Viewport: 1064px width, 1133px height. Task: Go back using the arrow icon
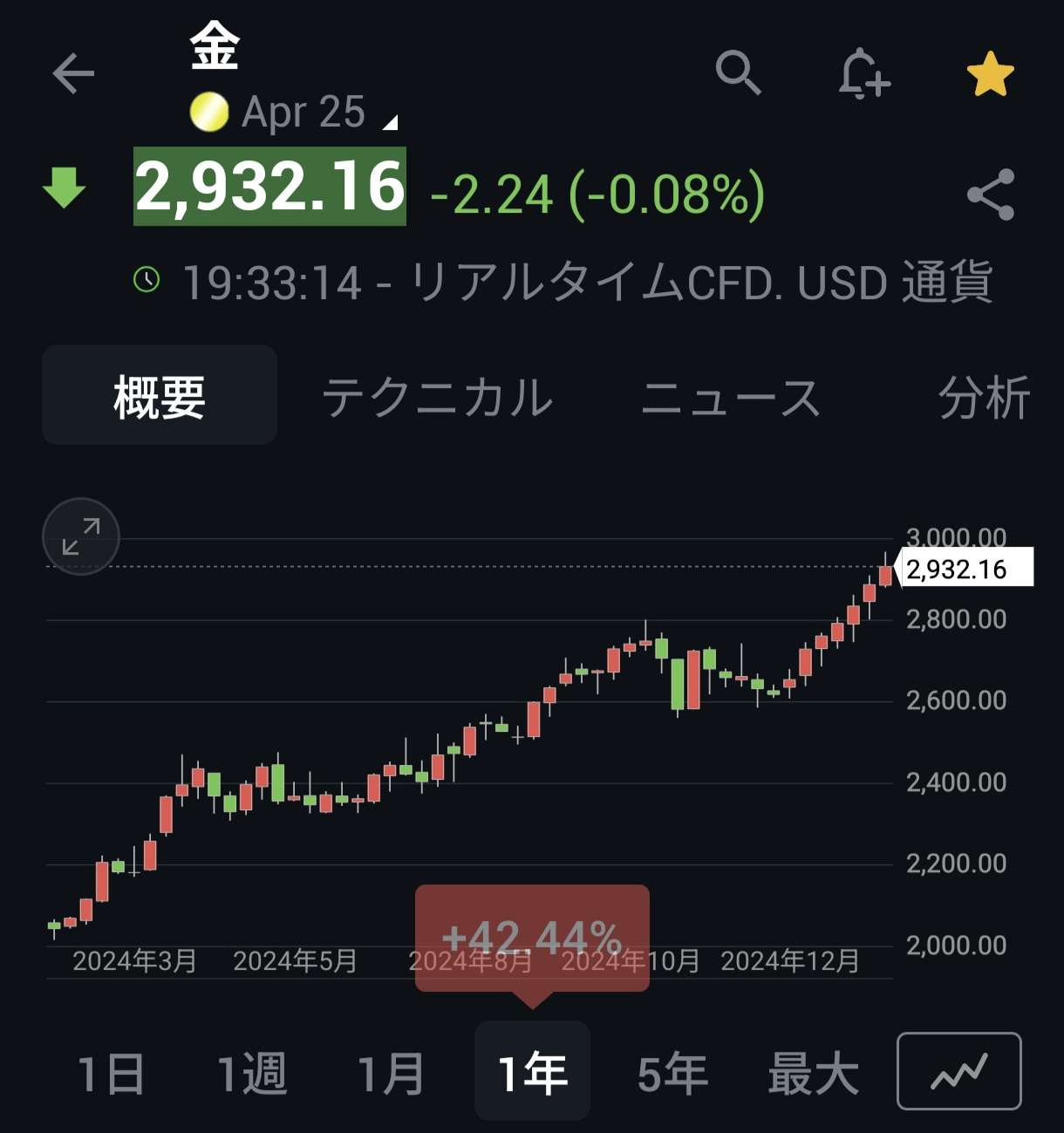(73, 73)
